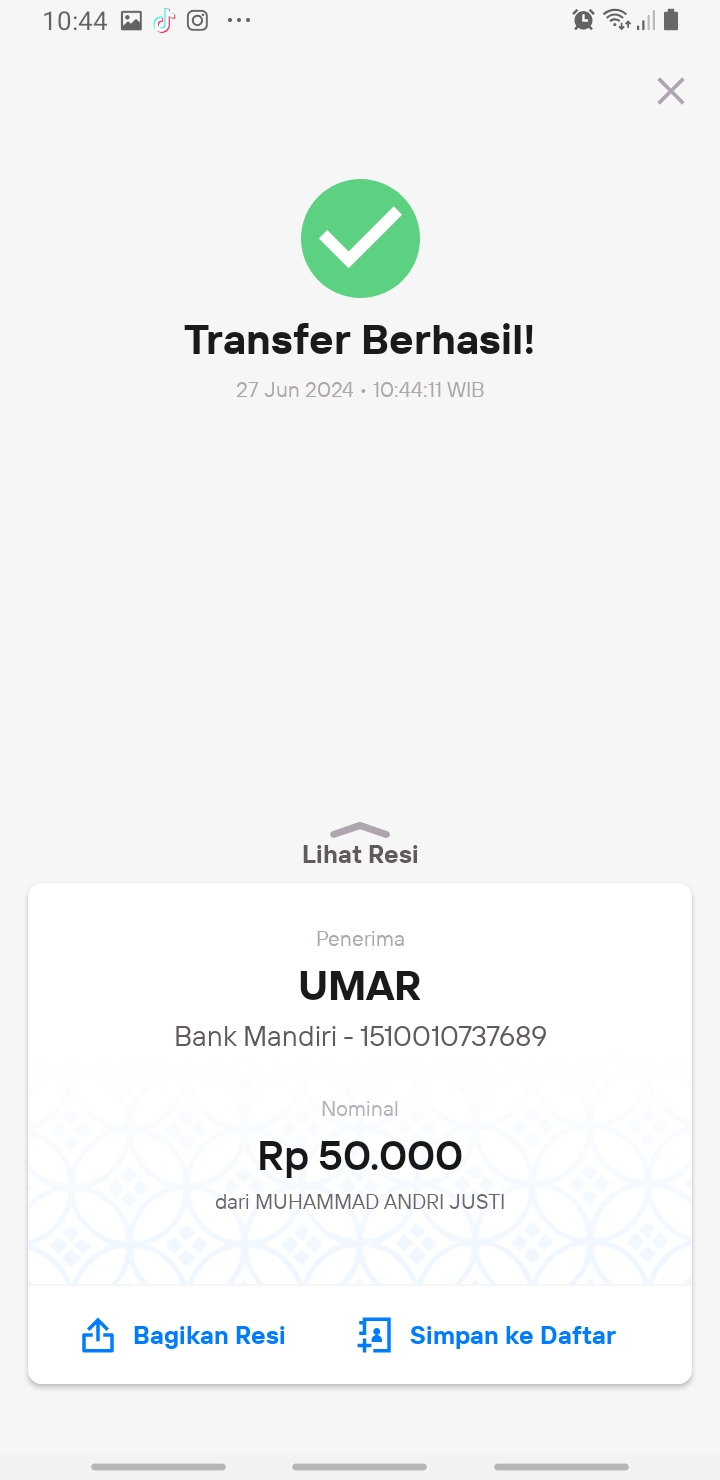Close the transfer success screen

pos(670,91)
